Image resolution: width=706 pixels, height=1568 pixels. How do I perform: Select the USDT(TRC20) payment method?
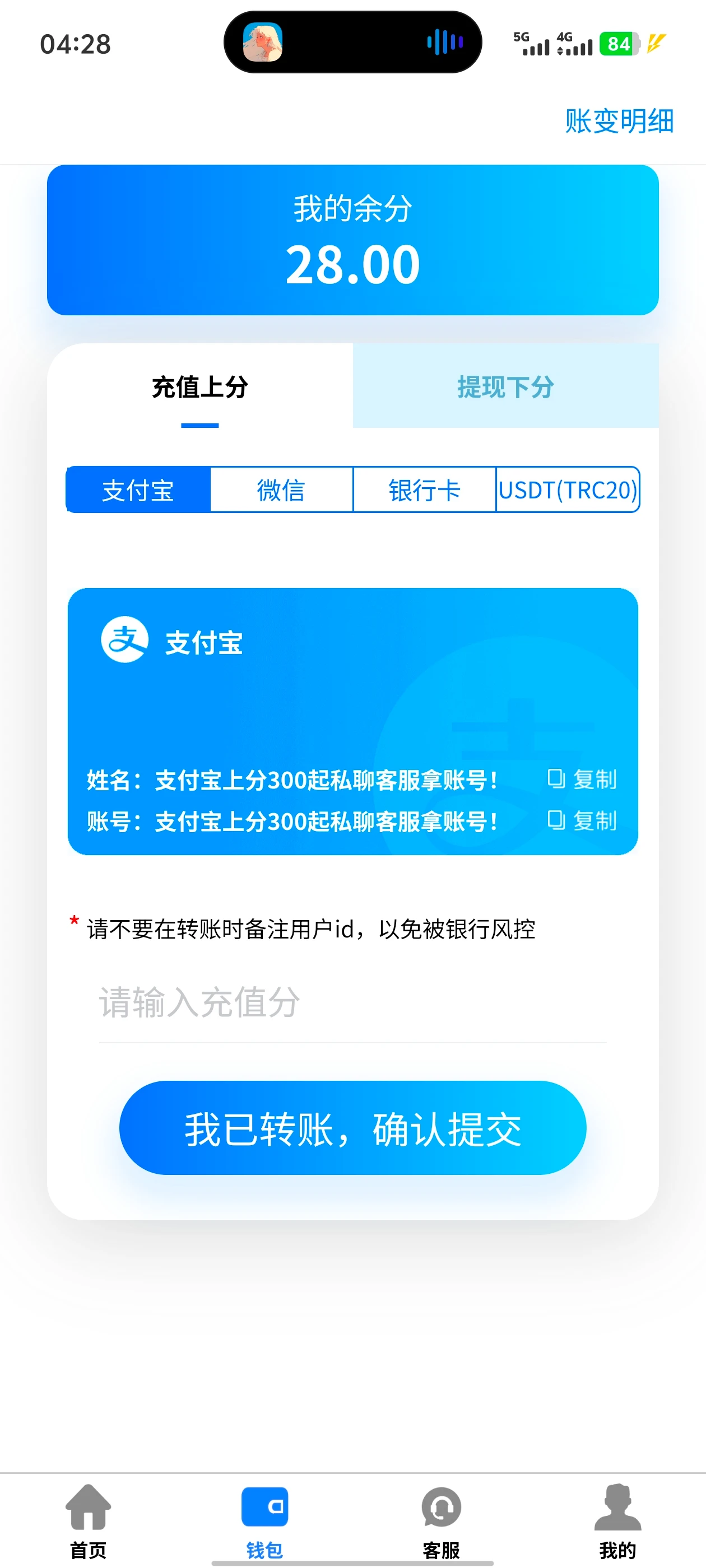coord(568,490)
